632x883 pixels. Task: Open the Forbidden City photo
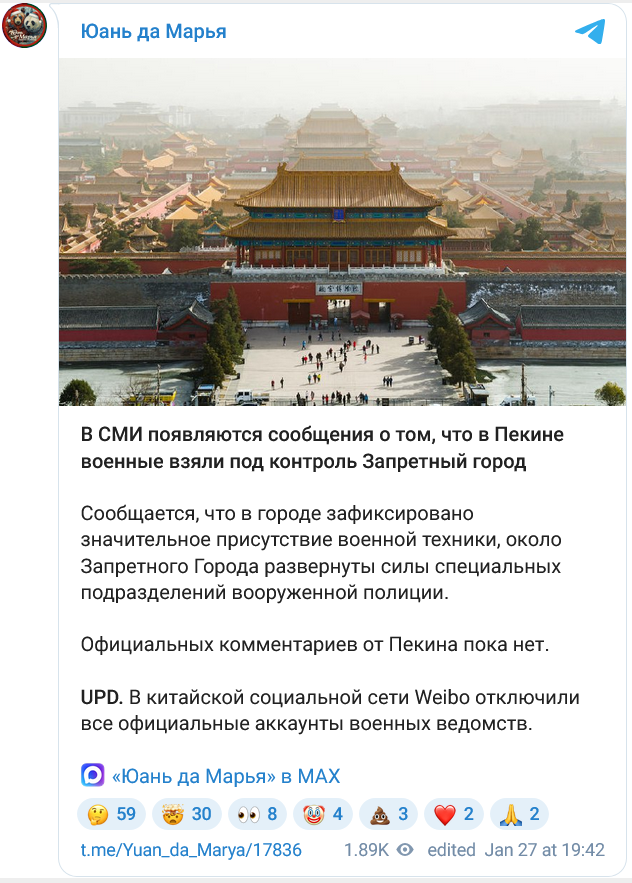(x=341, y=232)
